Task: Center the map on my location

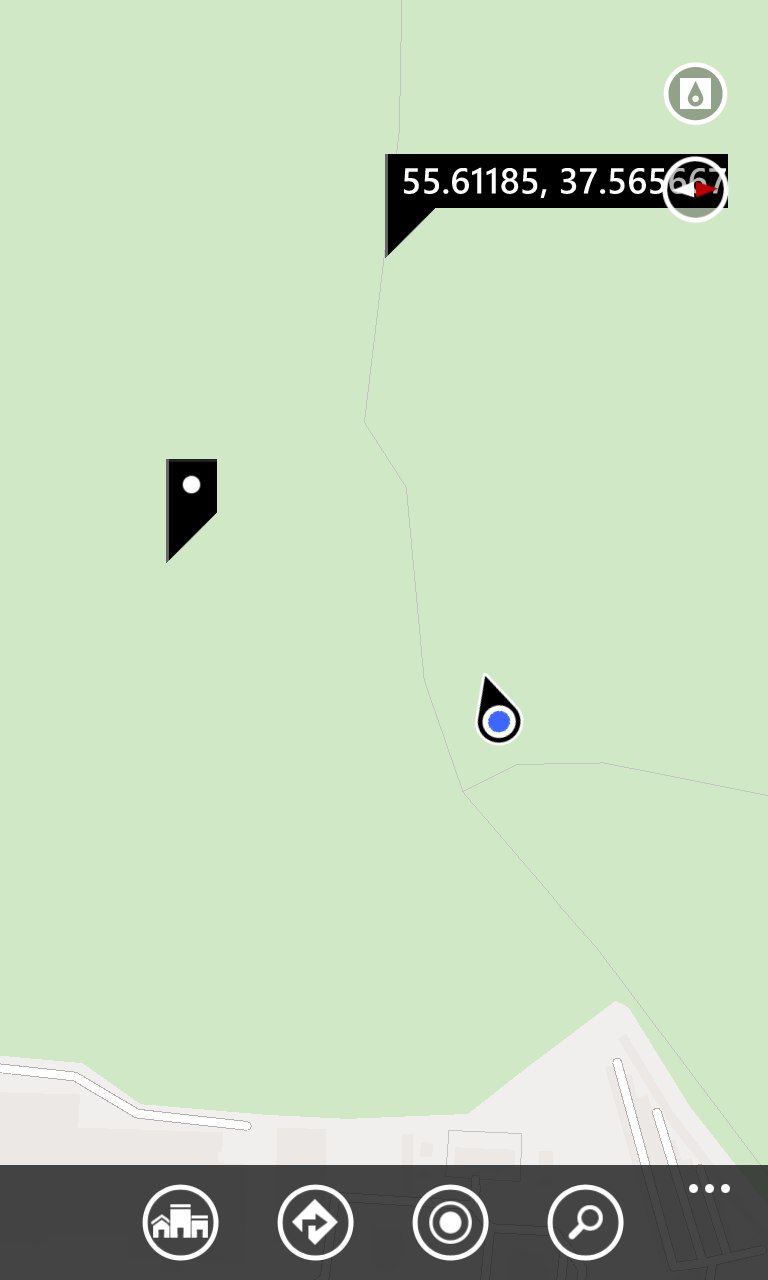Action: click(450, 1222)
